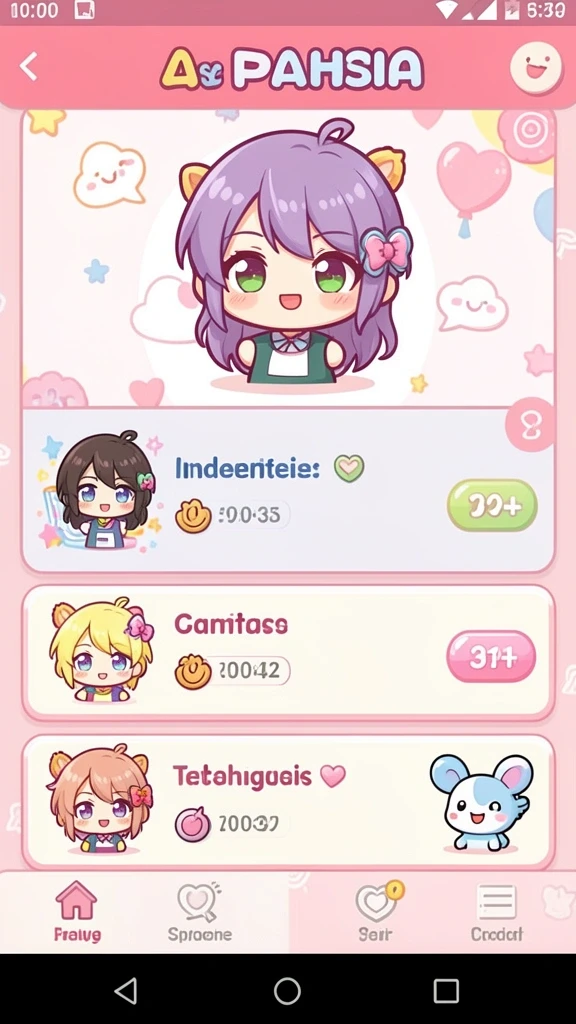Switch to the Crodat list tab

point(497,912)
